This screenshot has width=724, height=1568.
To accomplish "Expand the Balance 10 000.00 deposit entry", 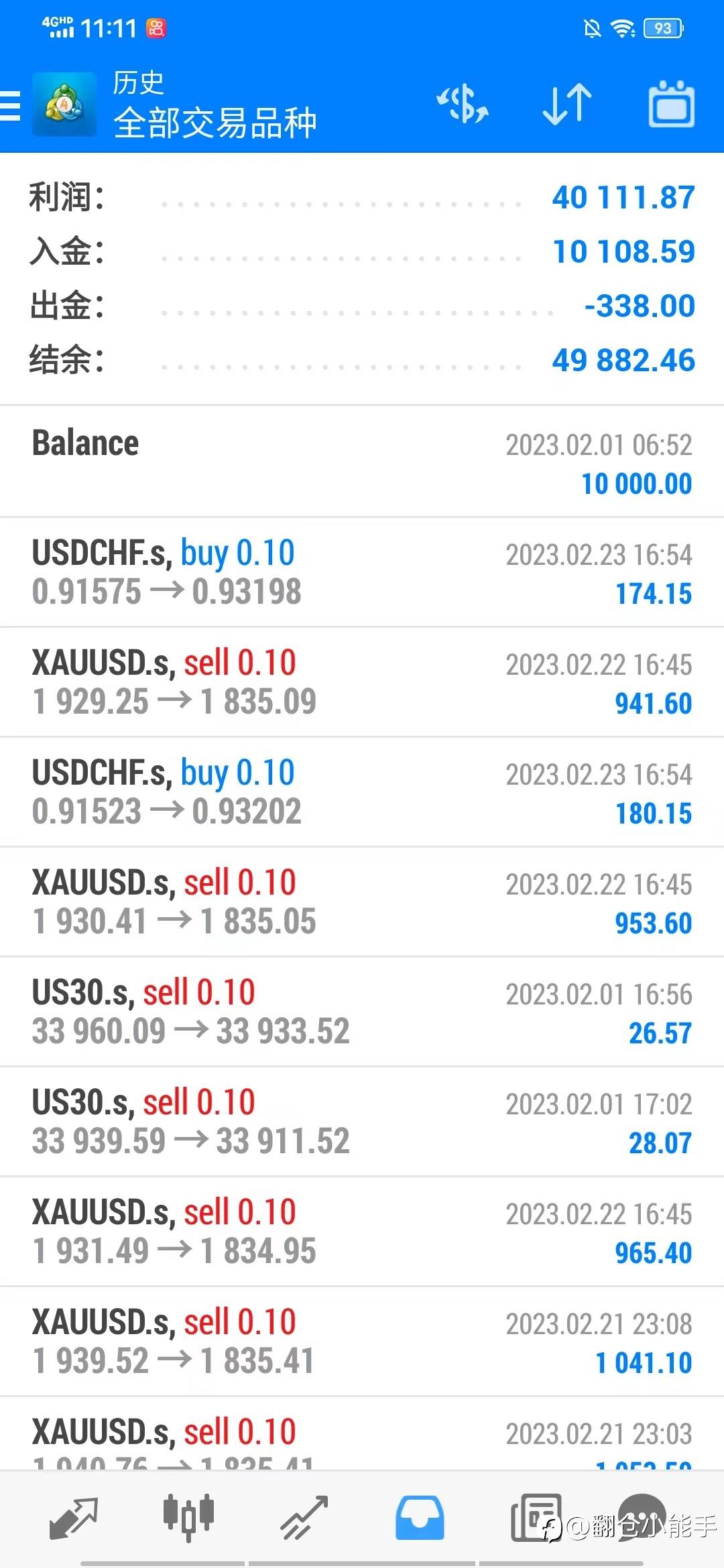I will (x=362, y=462).
